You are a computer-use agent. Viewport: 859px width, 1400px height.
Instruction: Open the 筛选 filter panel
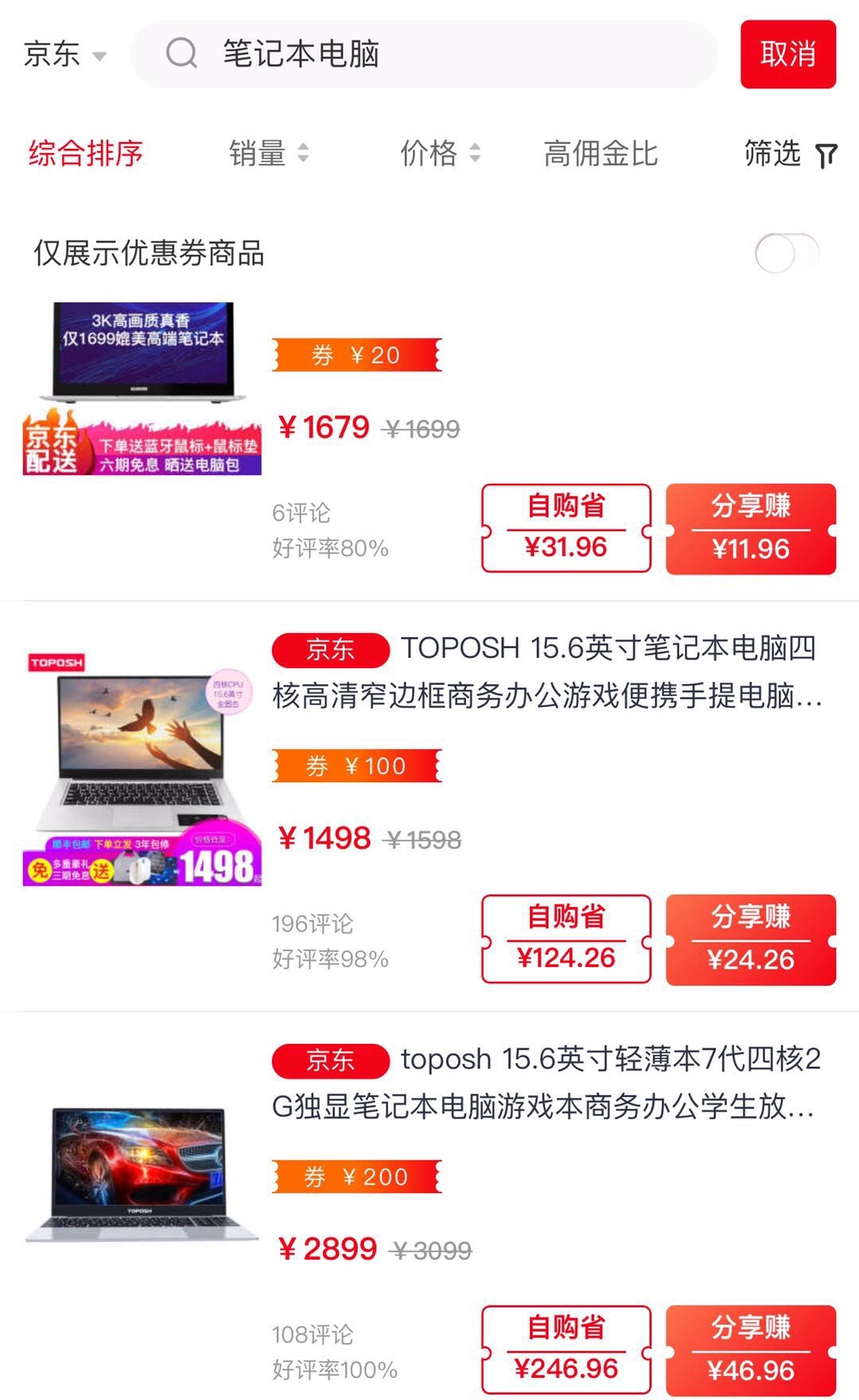coord(790,153)
